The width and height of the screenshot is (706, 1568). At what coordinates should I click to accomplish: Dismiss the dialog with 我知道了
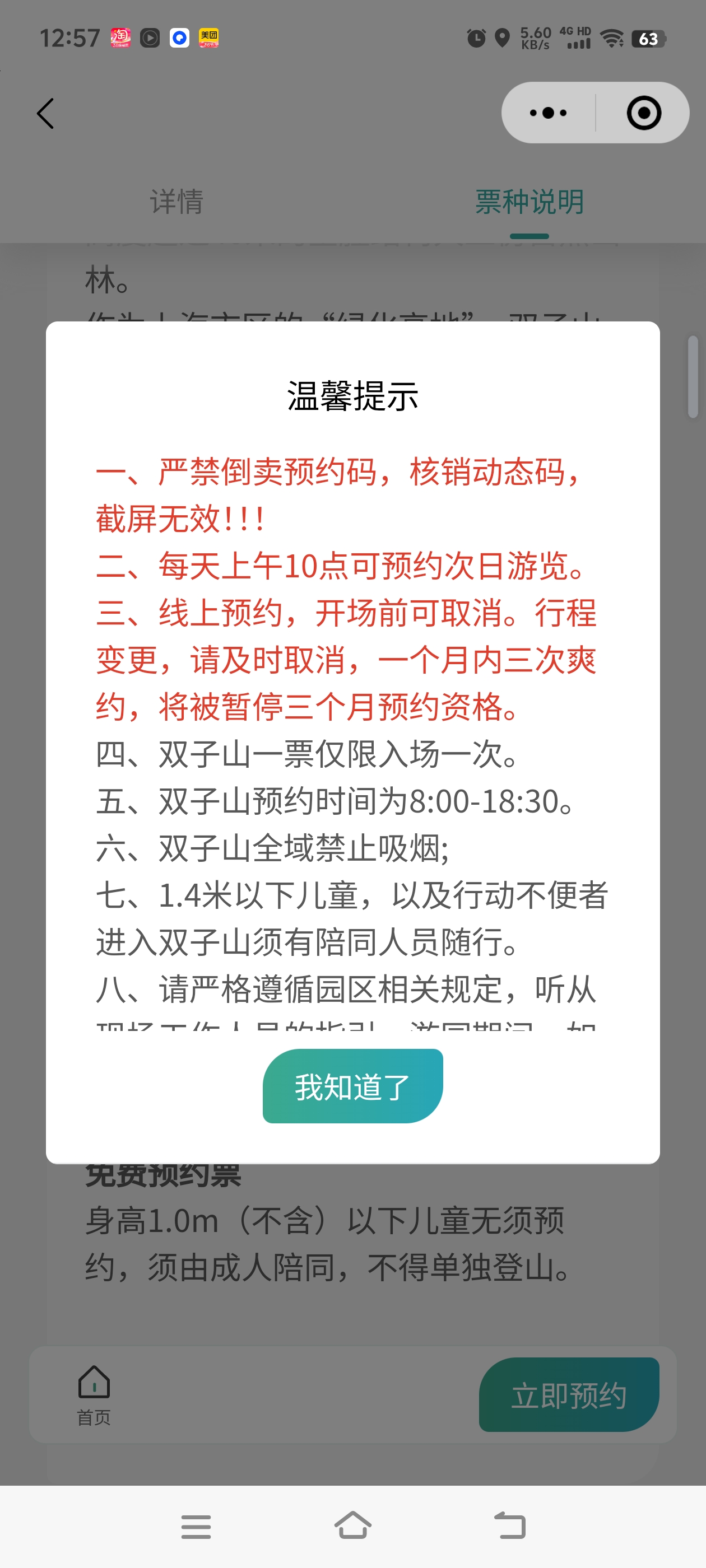point(352,1086)
